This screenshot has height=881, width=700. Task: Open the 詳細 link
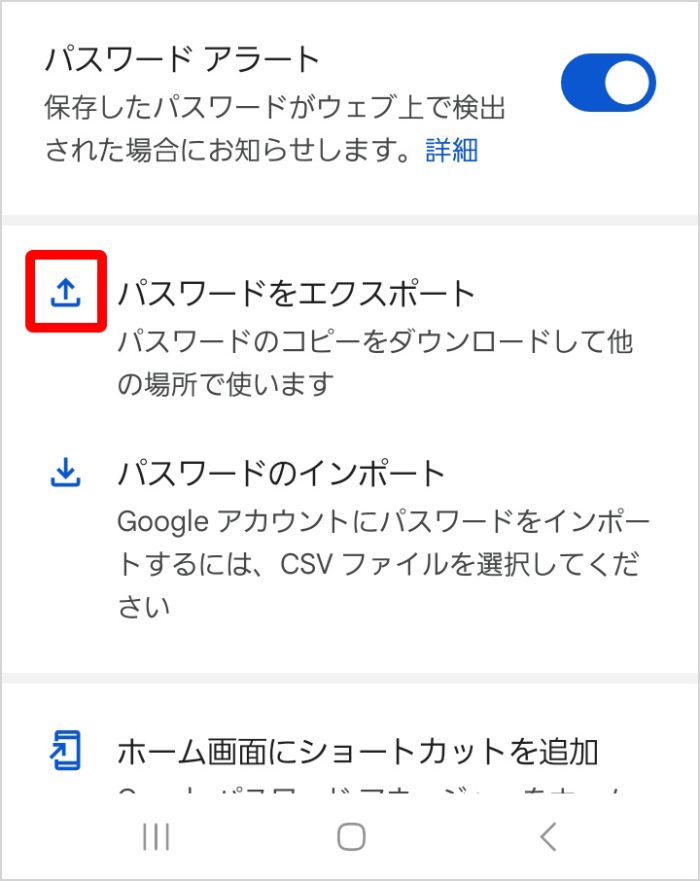click(x=452, y=151)
